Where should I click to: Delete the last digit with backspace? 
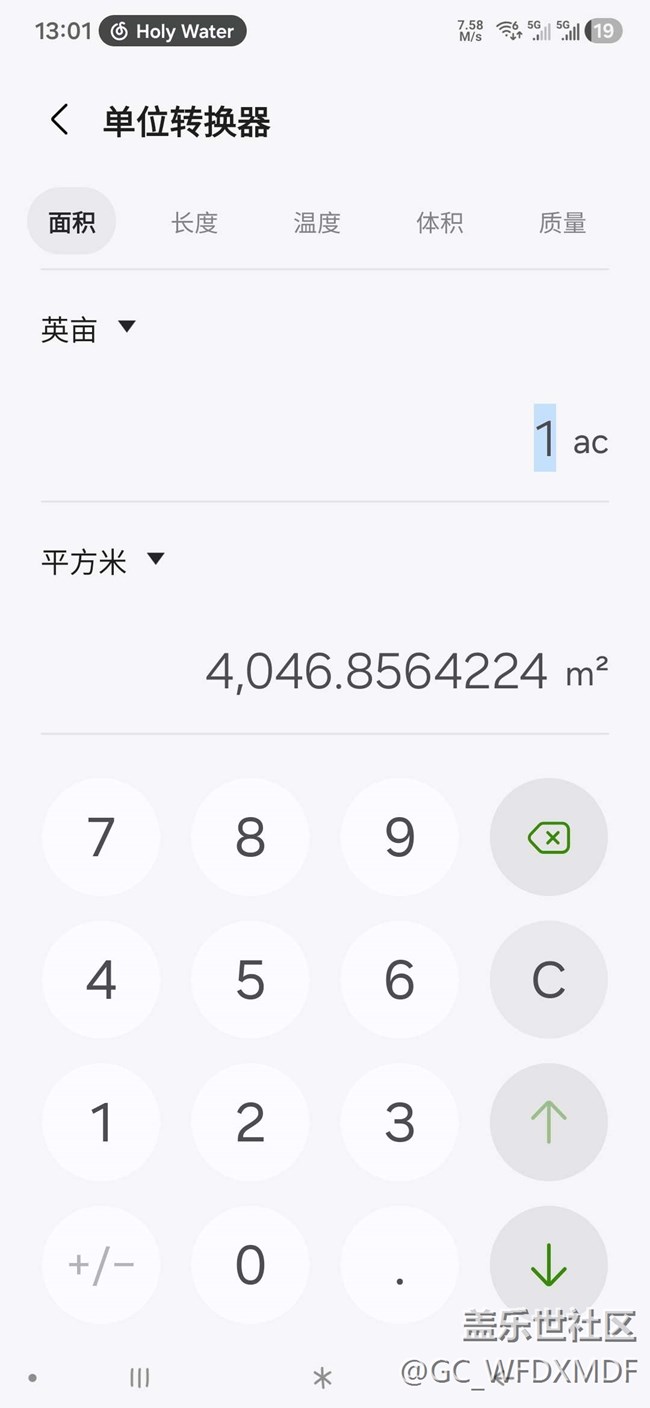tap(548, 837)
